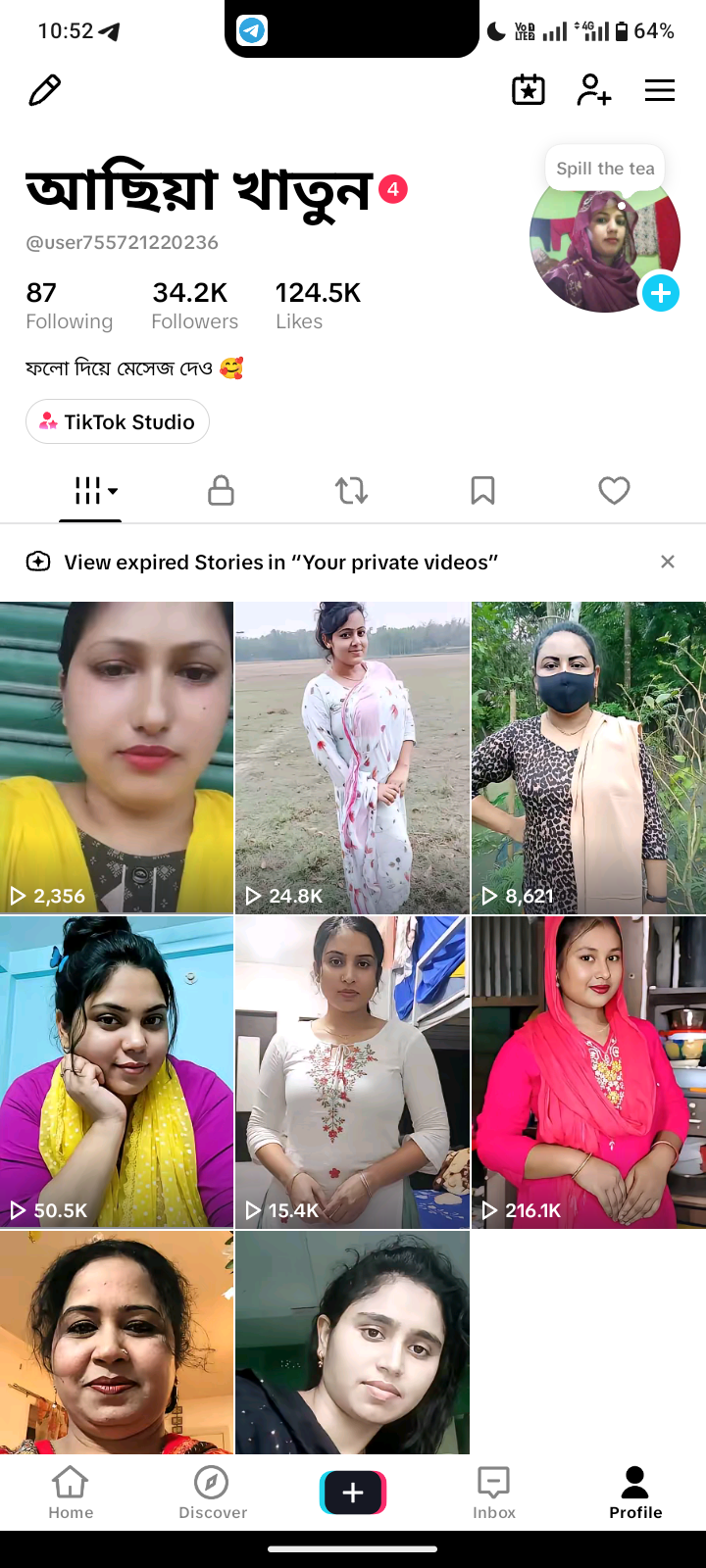View the Followers list
Screen dimensions: 706x1568
pos(194,306)
